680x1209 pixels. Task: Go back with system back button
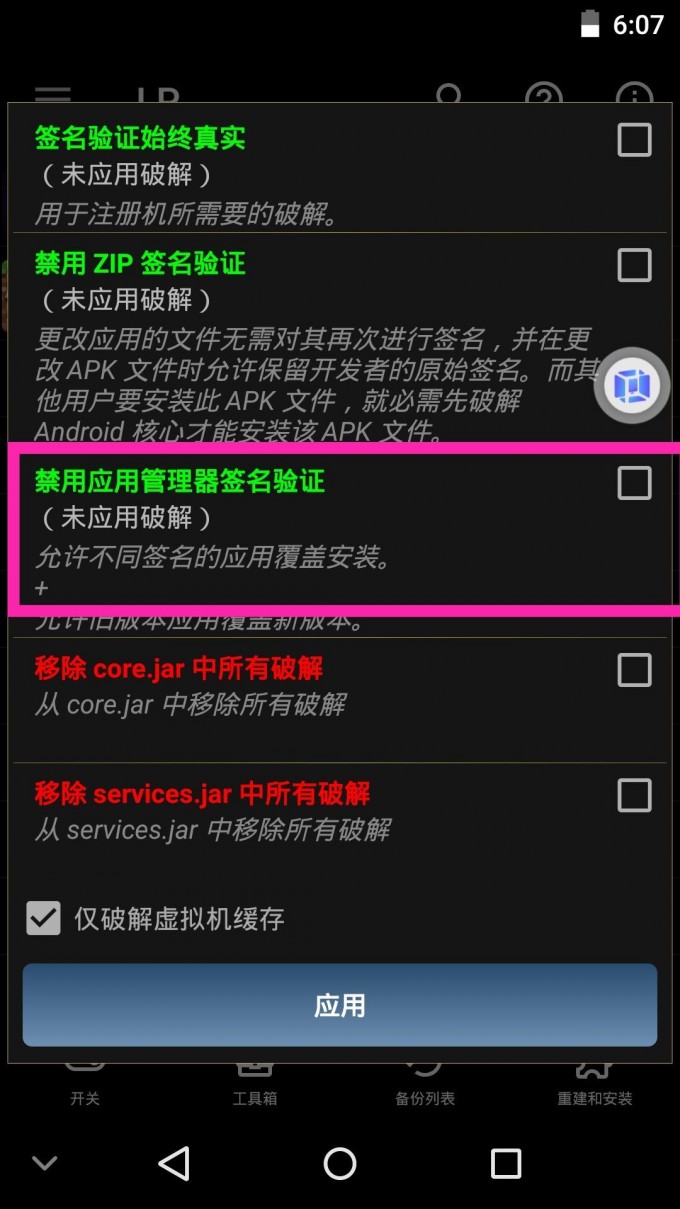[174, 1163]
